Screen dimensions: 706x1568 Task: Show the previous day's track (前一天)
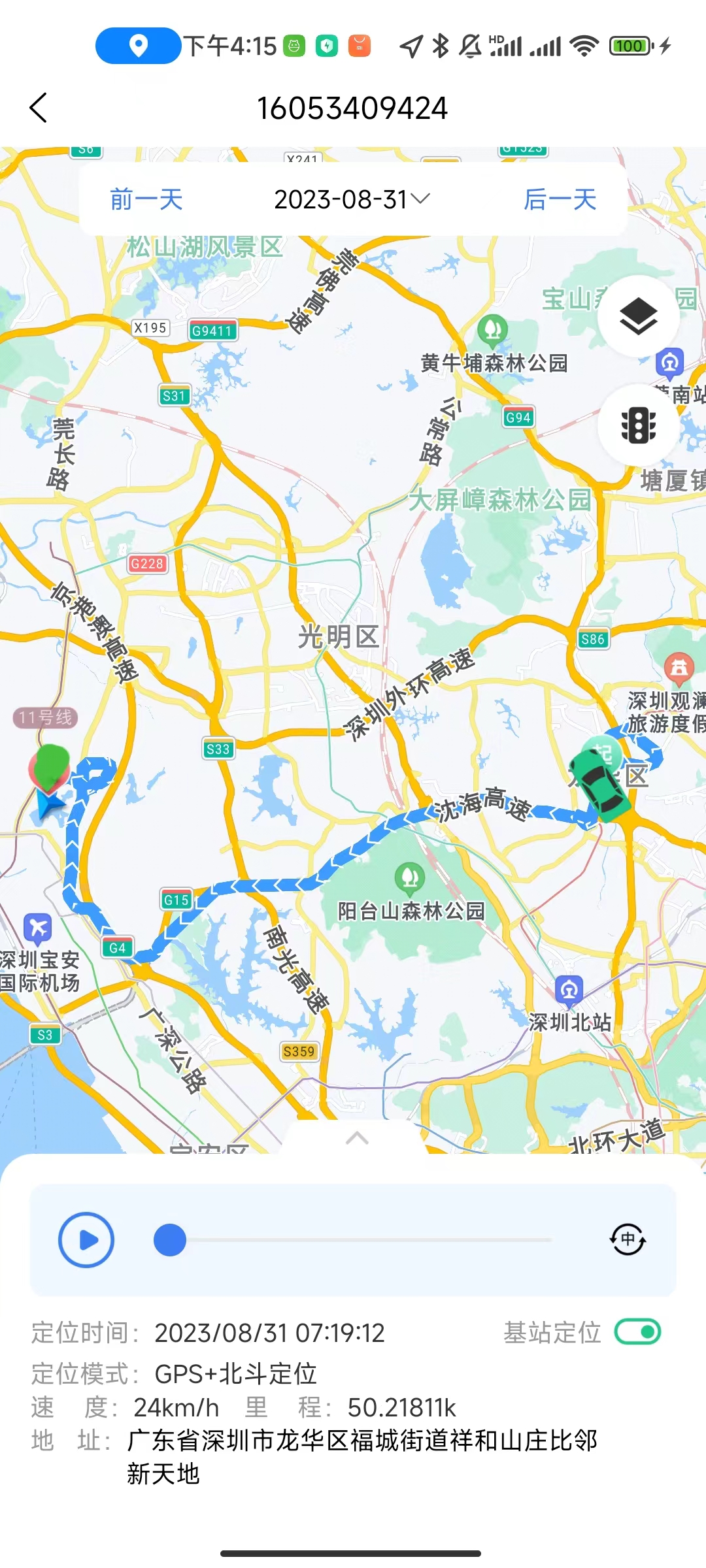[146, 199]
